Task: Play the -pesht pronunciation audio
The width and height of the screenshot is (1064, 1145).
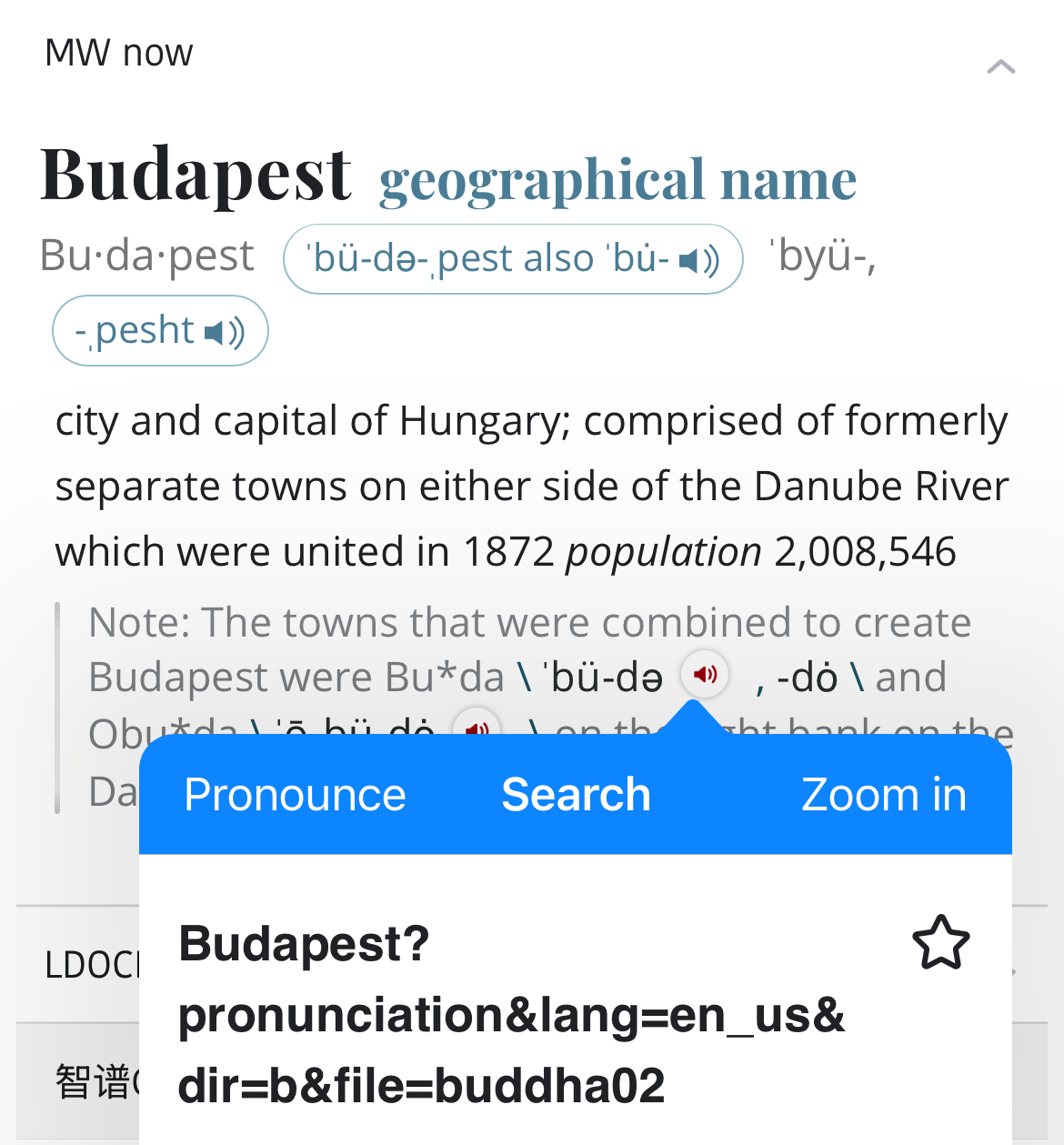Action: point(224,332)
